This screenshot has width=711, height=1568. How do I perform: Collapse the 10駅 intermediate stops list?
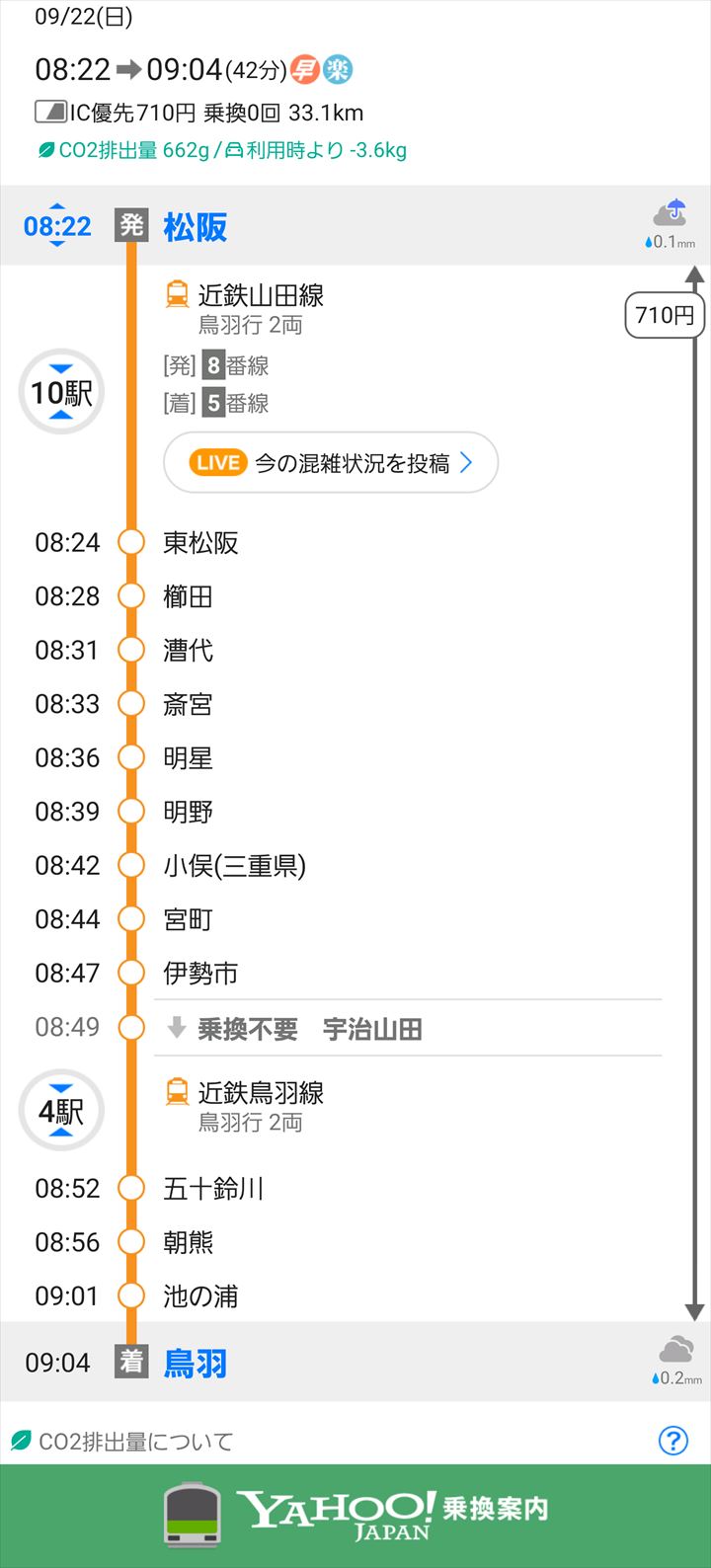61,393
